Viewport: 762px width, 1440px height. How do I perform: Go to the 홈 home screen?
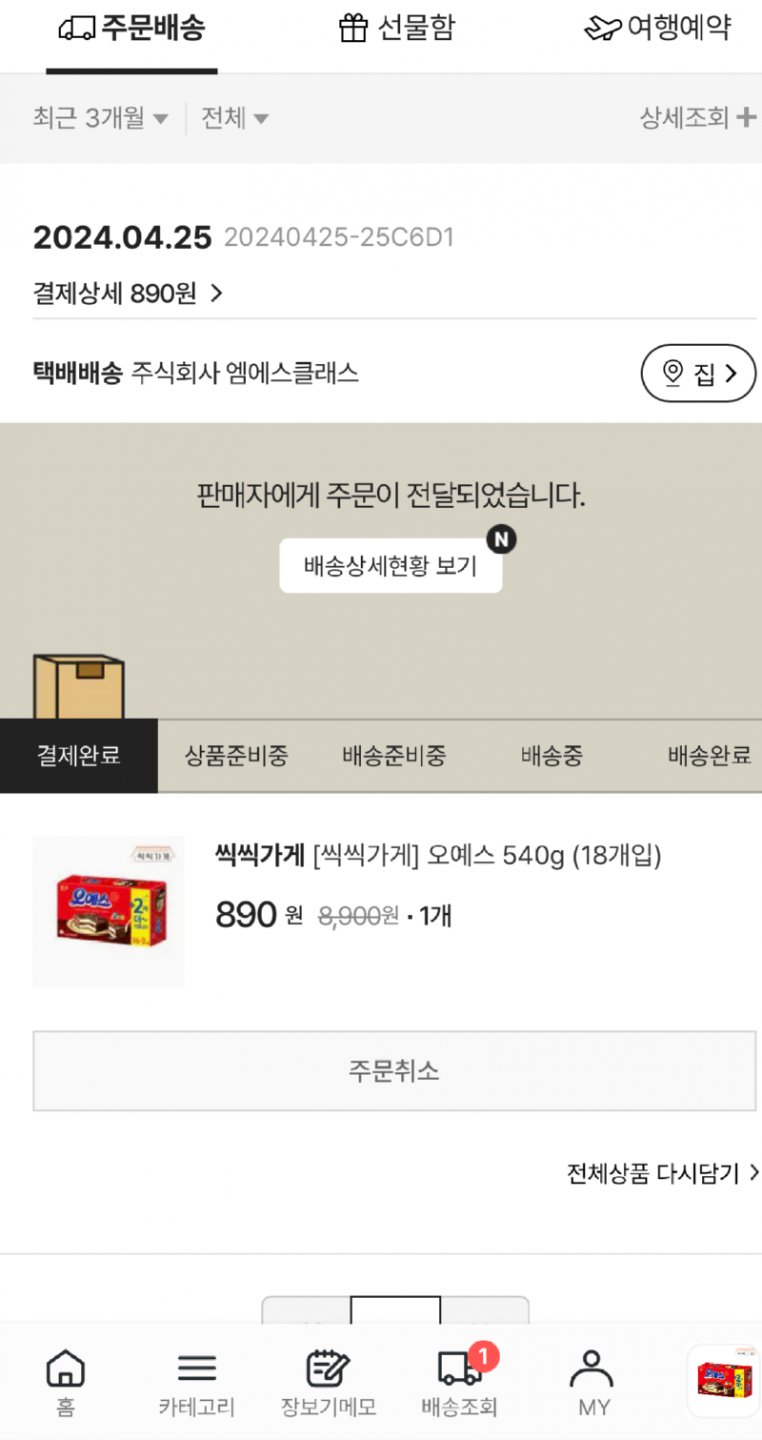[64, 1380]
